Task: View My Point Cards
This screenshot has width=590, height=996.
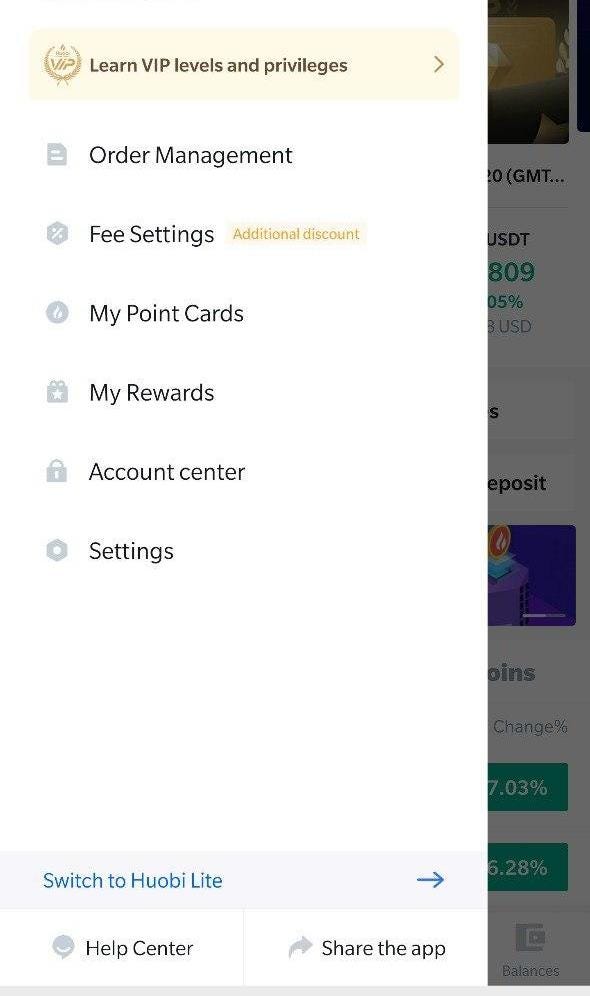Action: [244, 313]
